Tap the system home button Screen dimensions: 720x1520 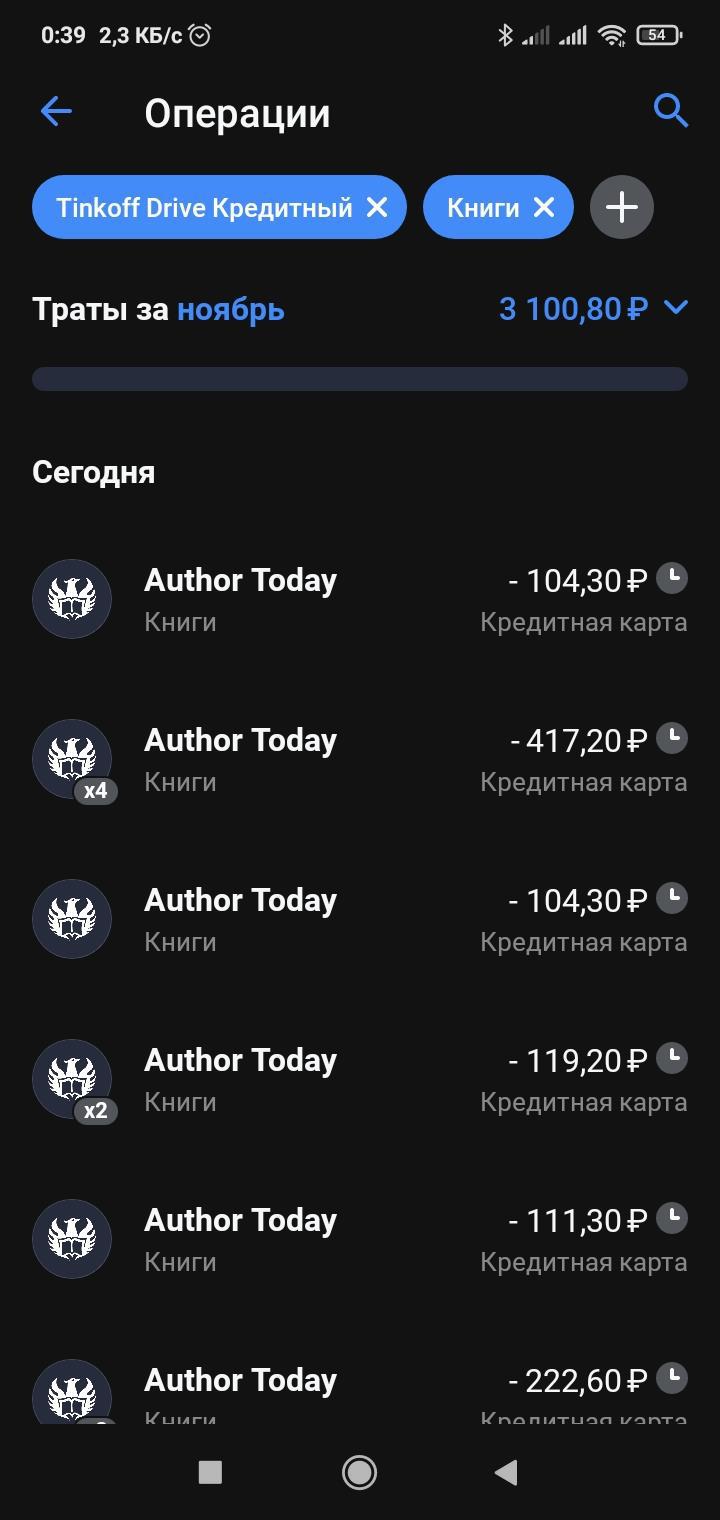pos(359,1472)
